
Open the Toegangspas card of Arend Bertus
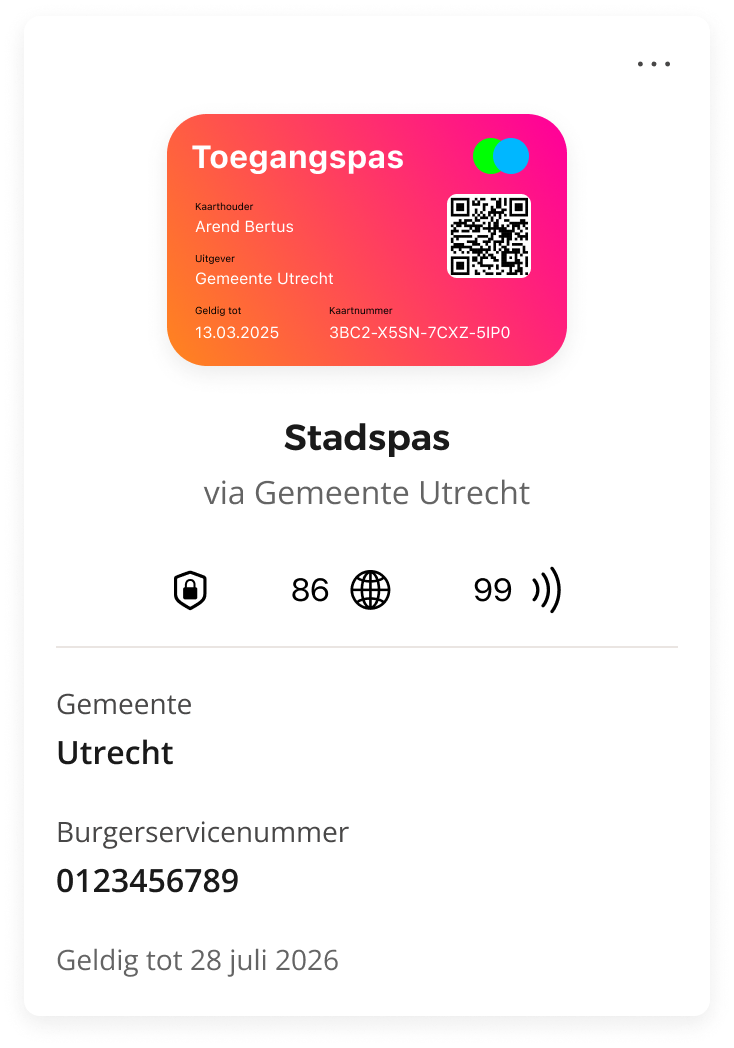point(366,240)
